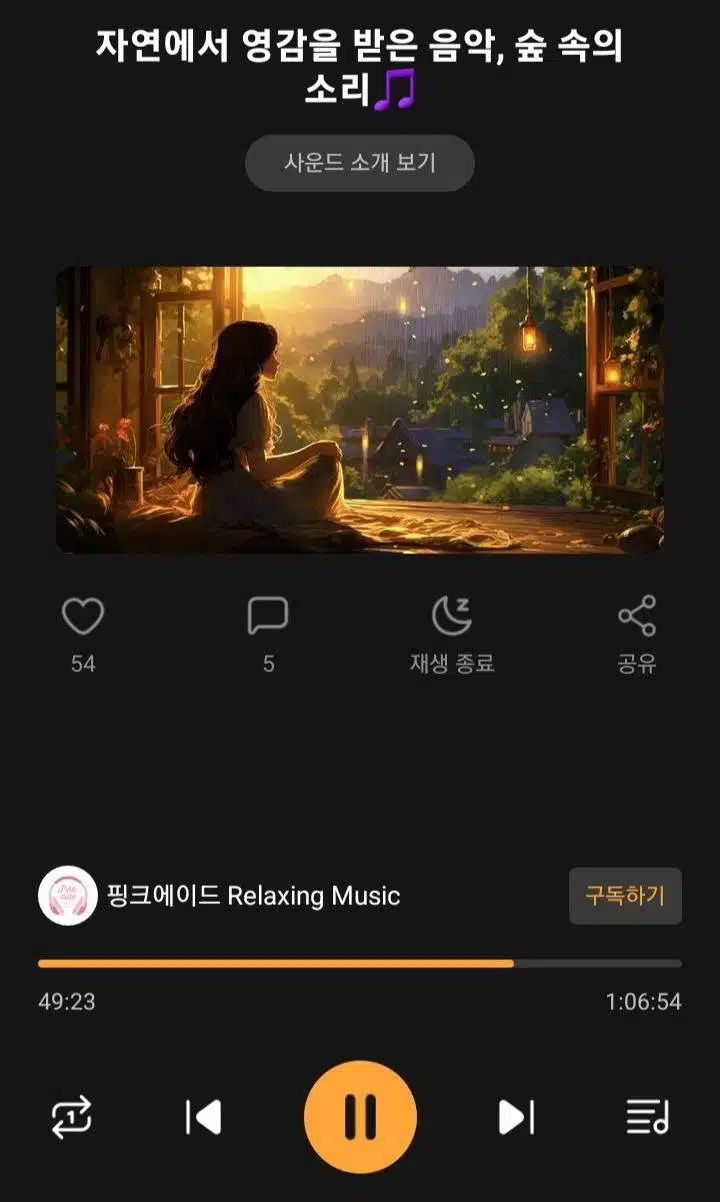This screenshot has width=720, height=1202.
Task: Toggle repeat-one mode
Action: coord(71,1117)
